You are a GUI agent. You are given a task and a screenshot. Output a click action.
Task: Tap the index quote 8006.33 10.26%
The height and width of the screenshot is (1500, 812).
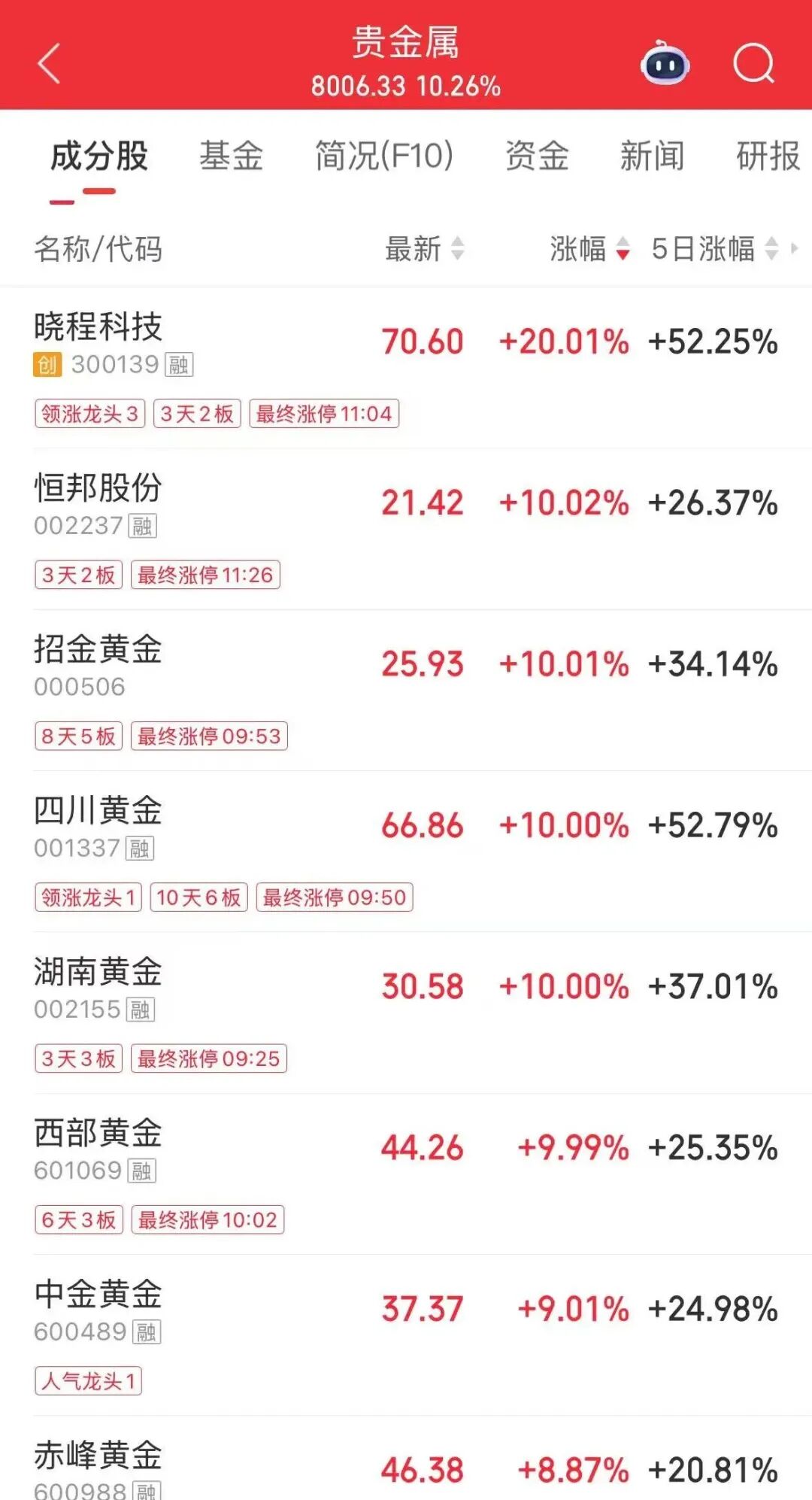(x=406, y=87)
